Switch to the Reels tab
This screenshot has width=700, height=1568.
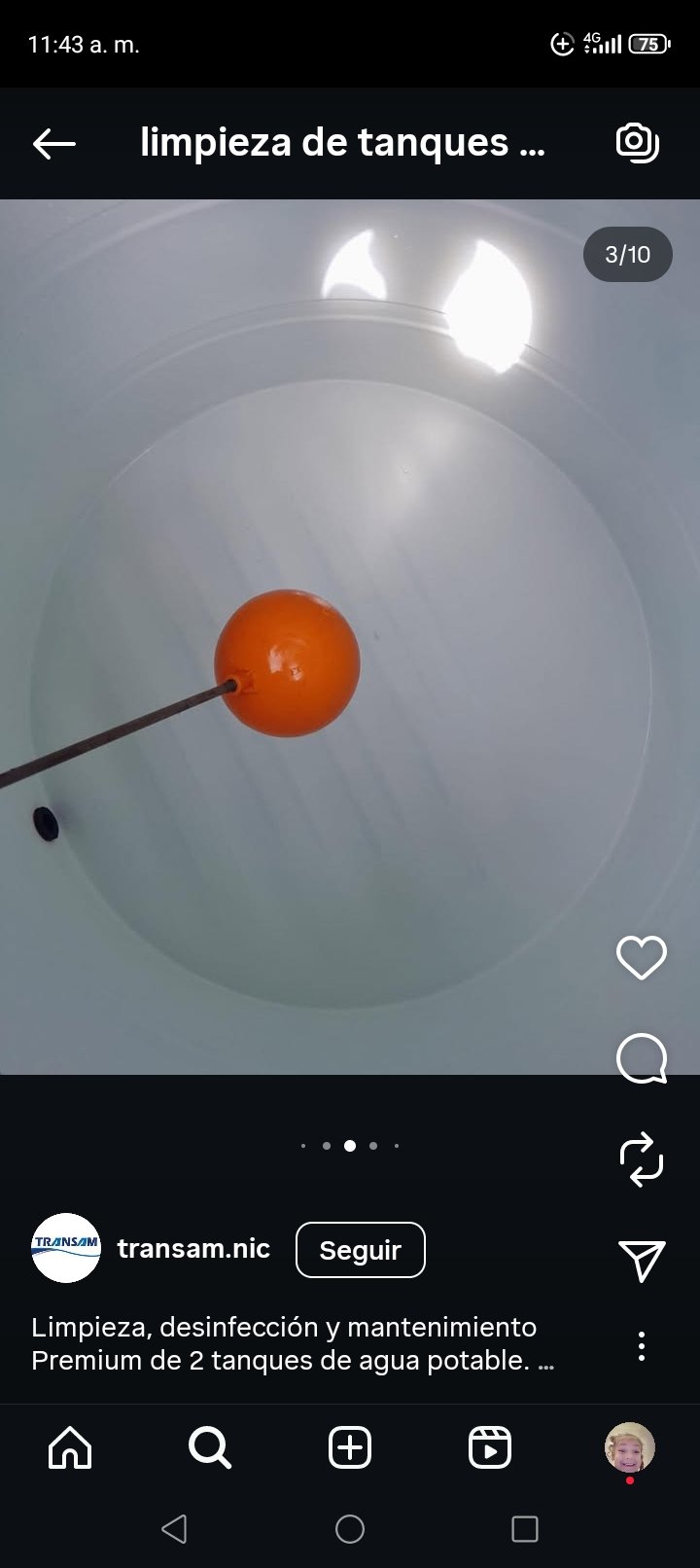click(x=490, y=1447)
